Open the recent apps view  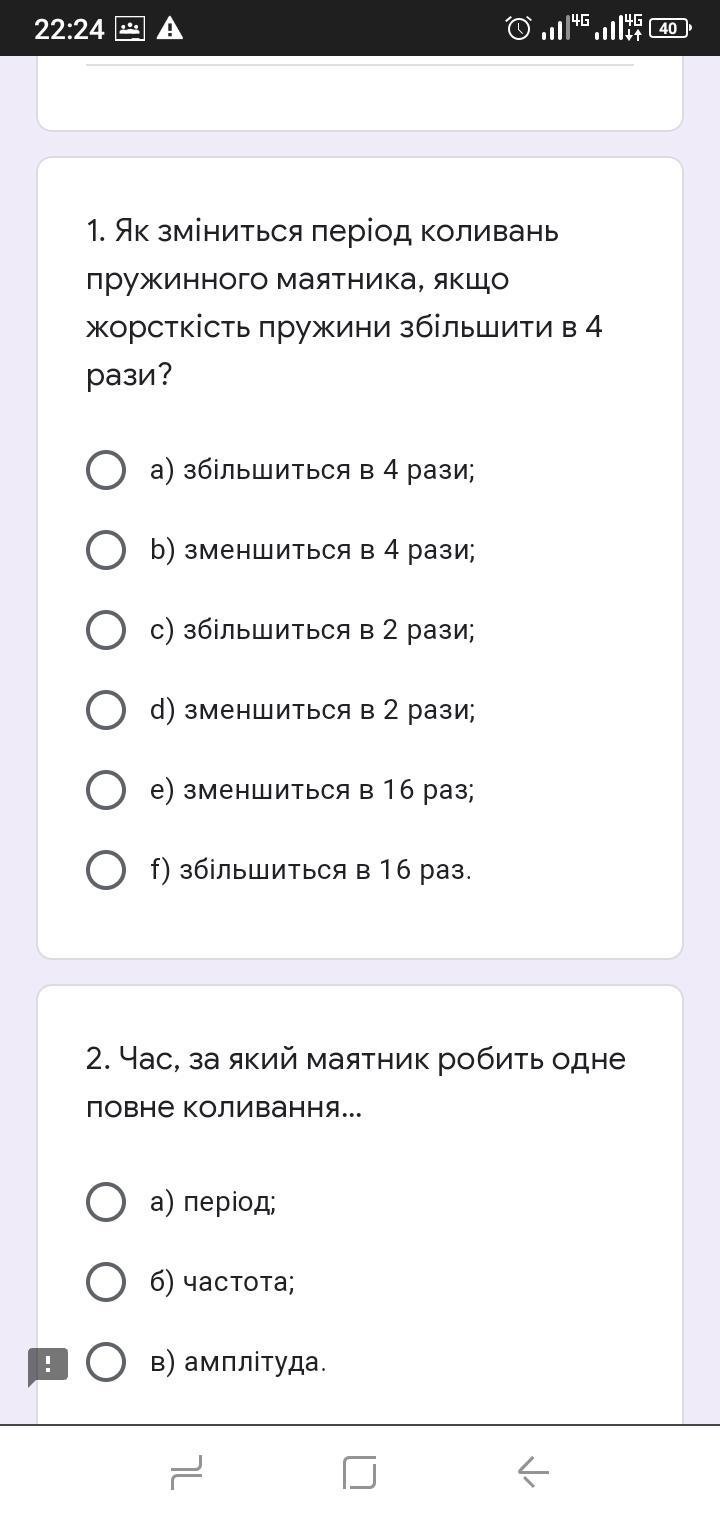(x=187, y=1472)
